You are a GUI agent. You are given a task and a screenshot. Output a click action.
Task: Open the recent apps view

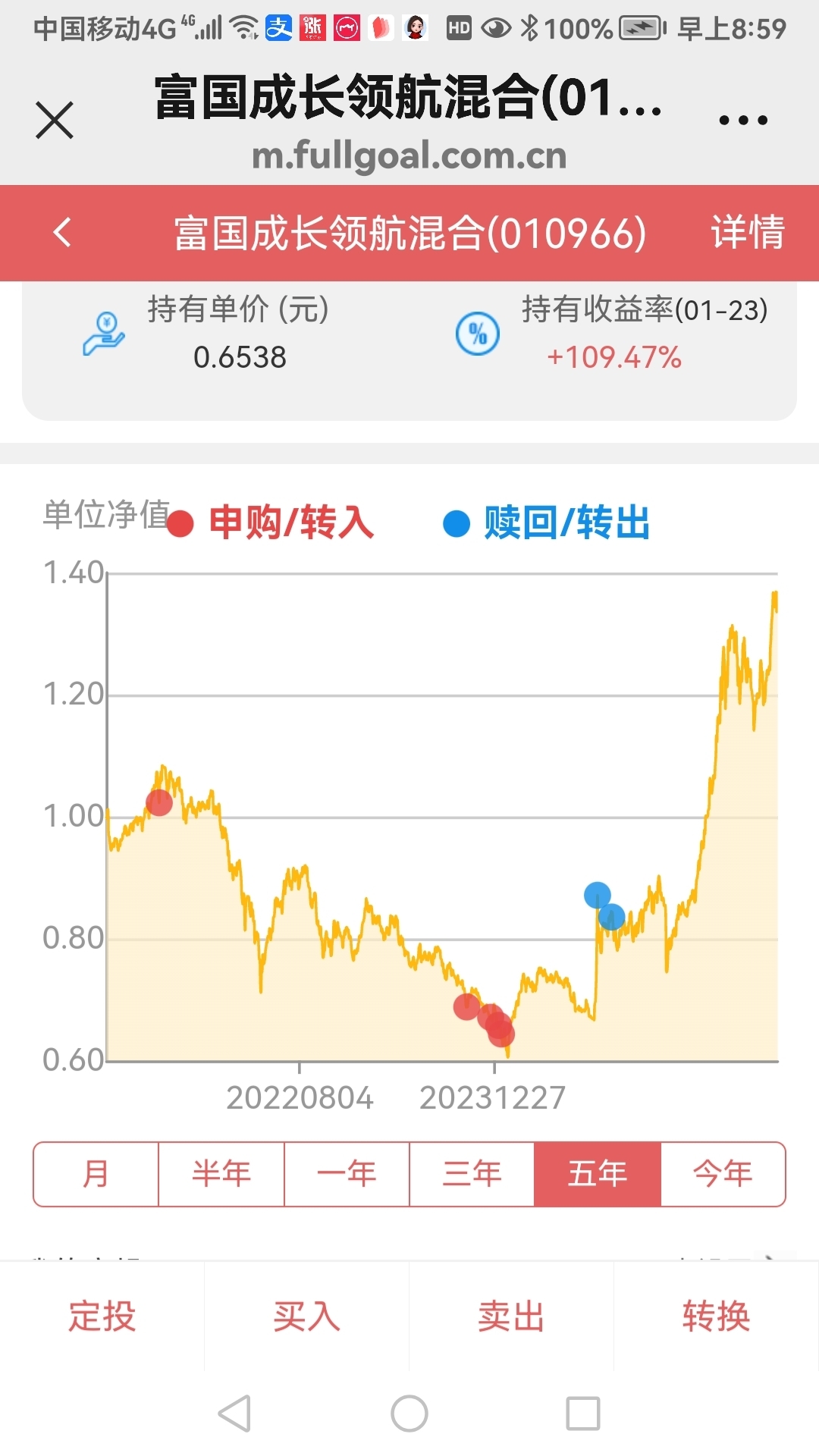(x=583, y=1414)
